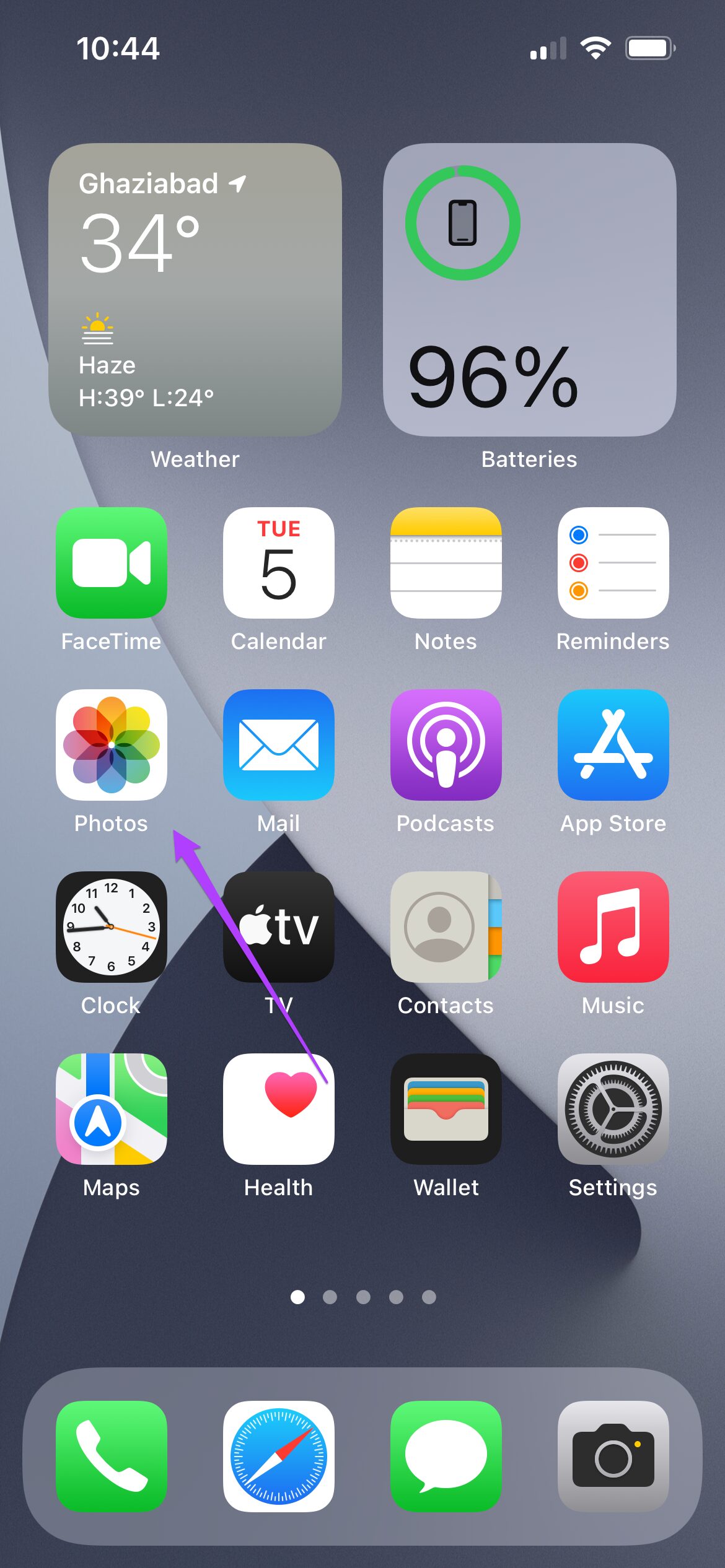Open Settings
Viewport: 725px width, 1568px height.
[x=612, y=1110]
